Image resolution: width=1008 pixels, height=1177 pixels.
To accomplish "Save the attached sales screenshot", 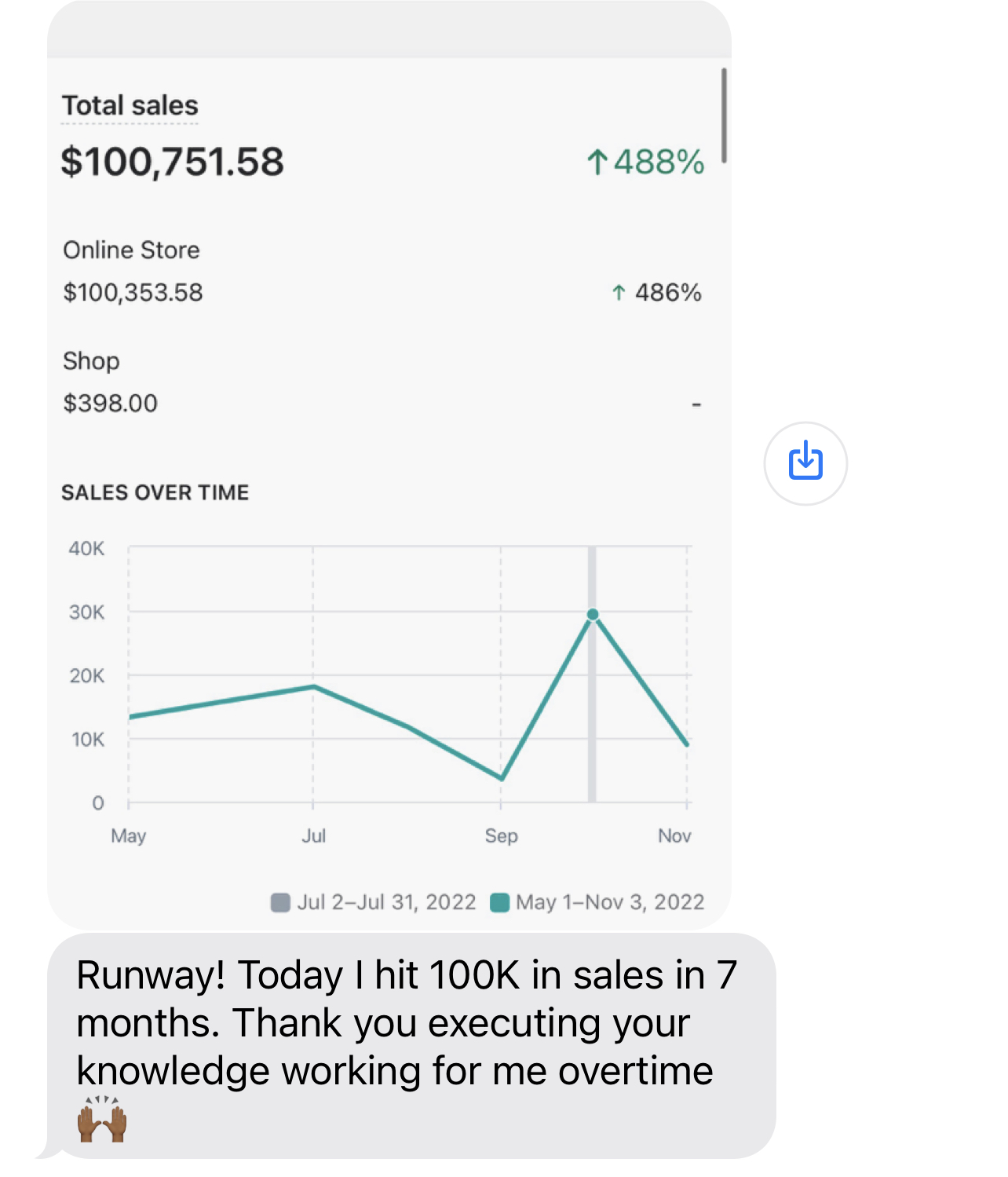I will coord(805,463).
